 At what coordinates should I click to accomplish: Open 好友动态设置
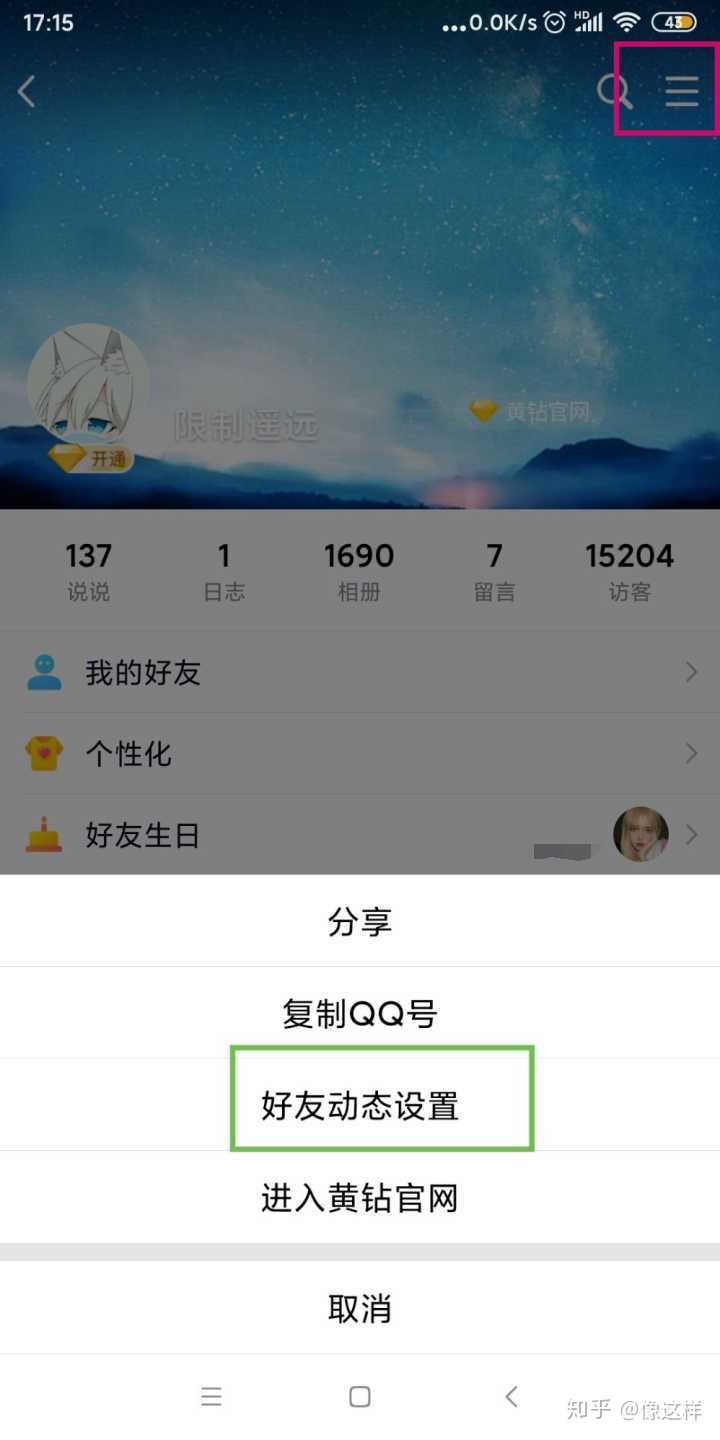click(x=360, y=1106)
